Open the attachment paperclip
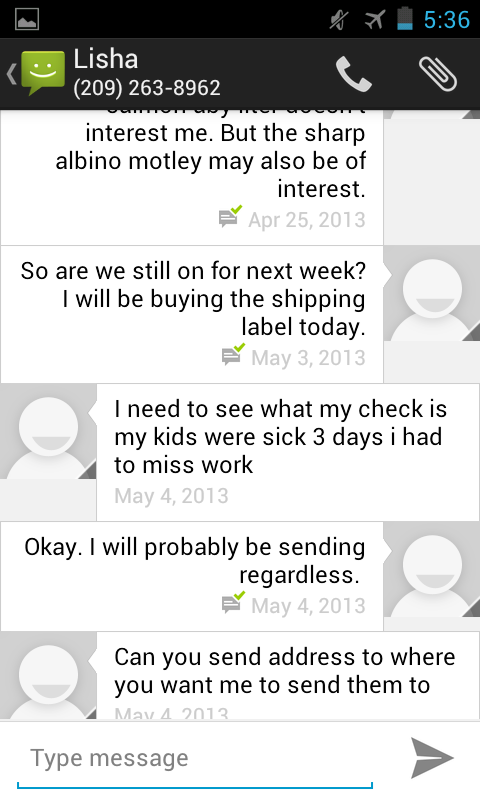This screenshot has height=800, width=480. click(x=438, y=74)
